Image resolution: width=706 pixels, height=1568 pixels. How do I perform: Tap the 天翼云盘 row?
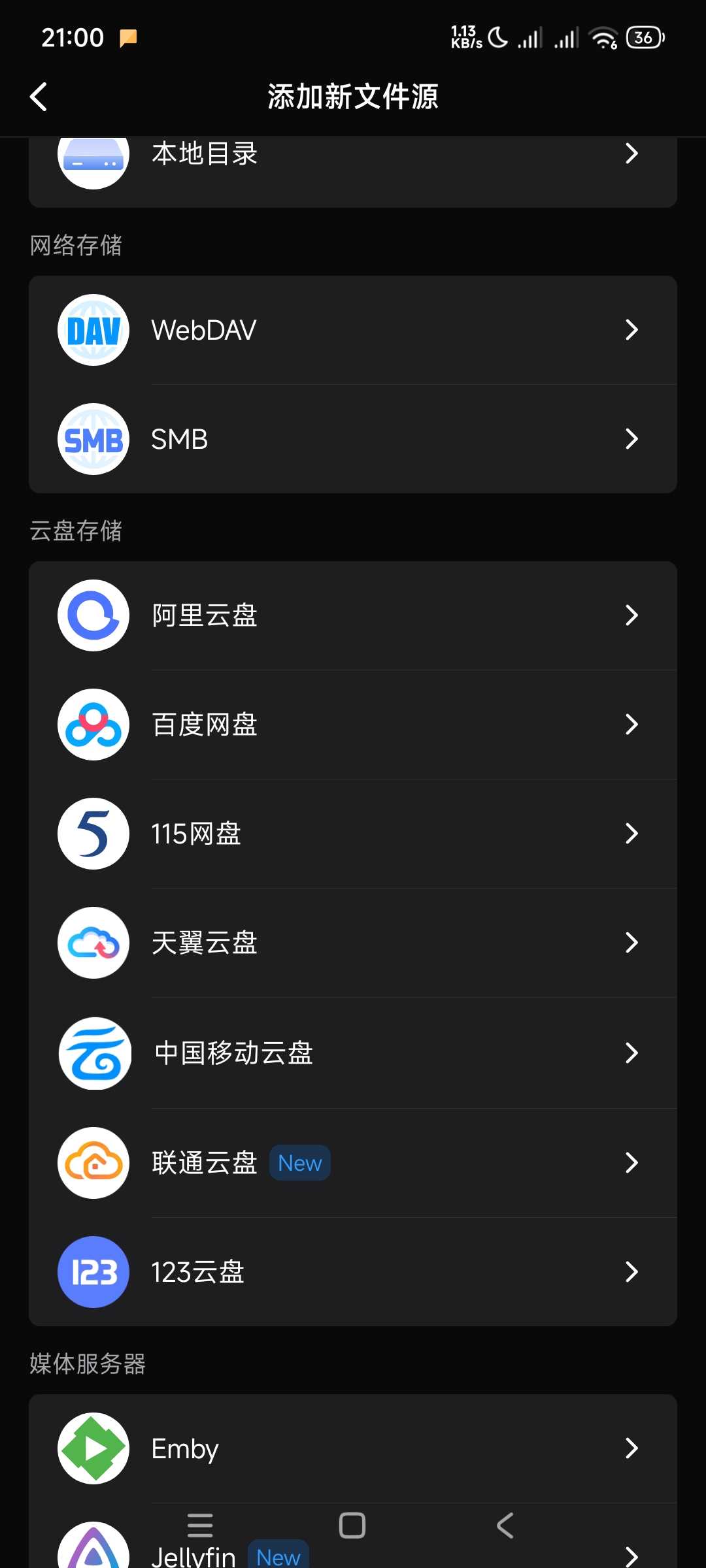(352, 943)
